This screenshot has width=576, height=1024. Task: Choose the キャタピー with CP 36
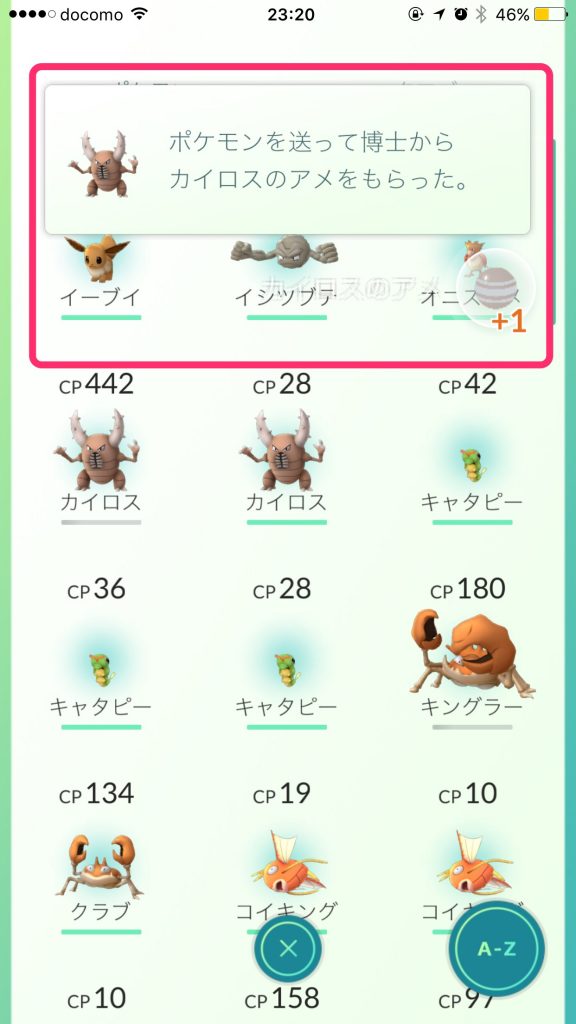(x=100, y=653)
